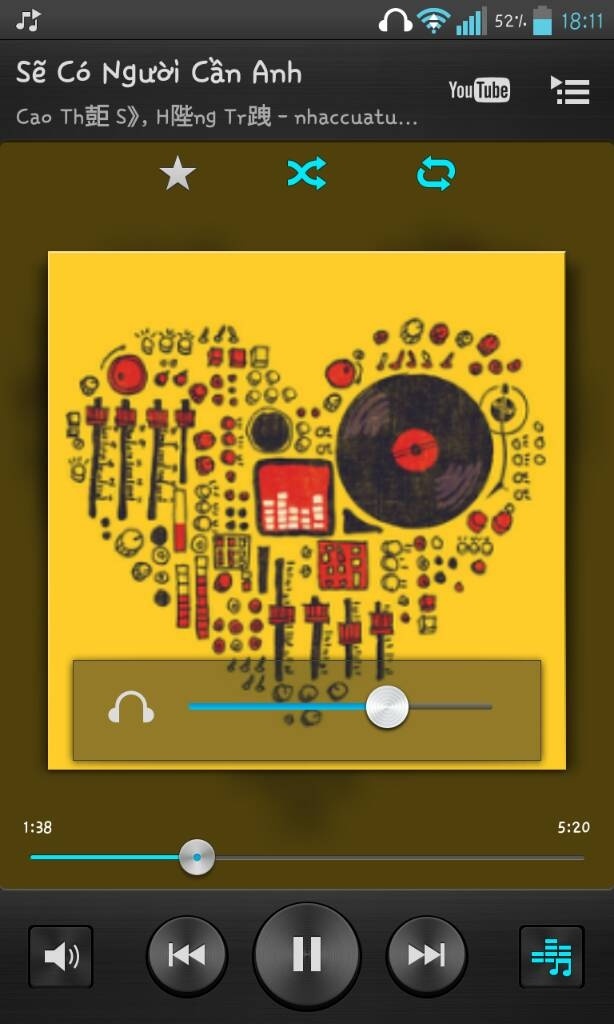The height and width of the screenshot is (1024, 614).
Task: Mark the song as favorite with the star
Action: pos(178,175)
